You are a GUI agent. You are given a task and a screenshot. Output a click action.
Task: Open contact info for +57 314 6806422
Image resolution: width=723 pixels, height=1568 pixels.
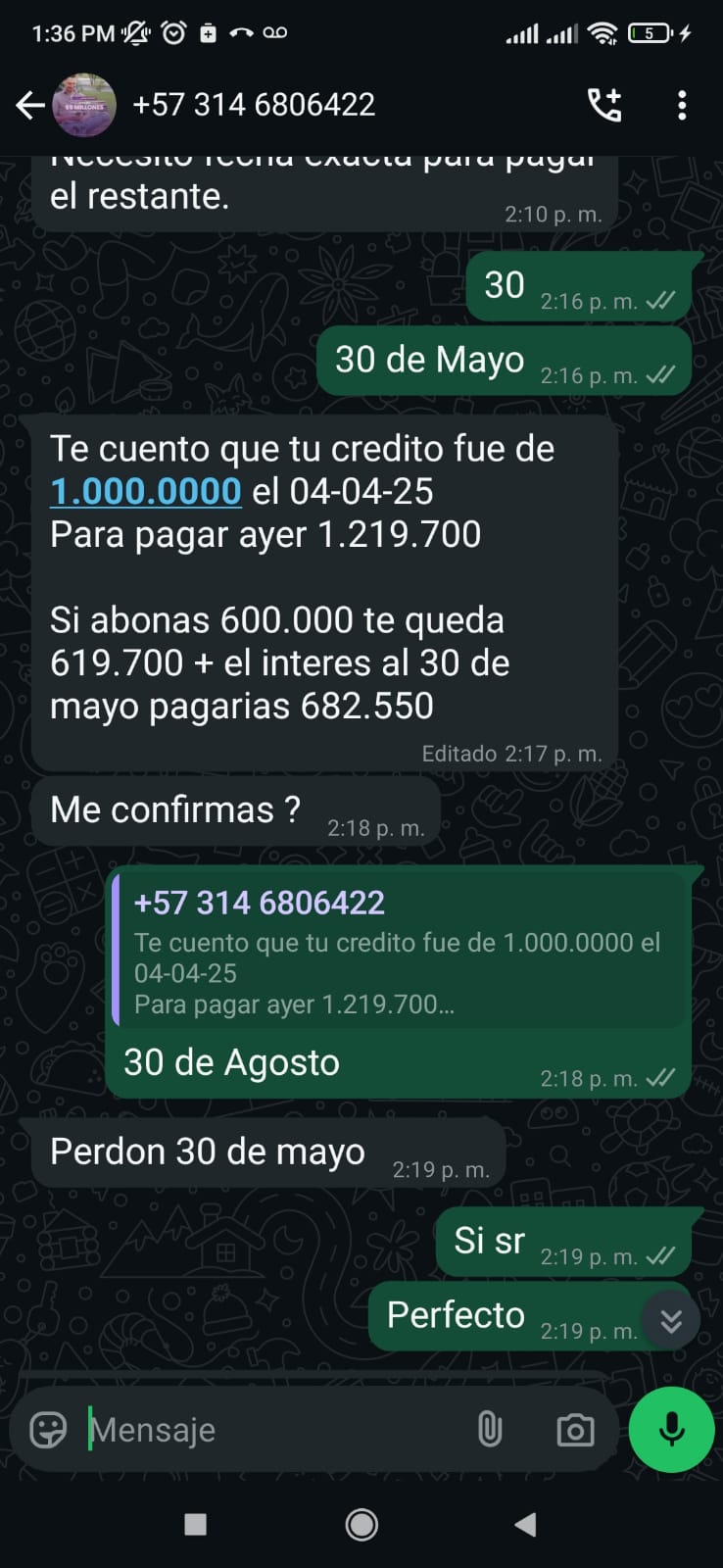point(253,105)
